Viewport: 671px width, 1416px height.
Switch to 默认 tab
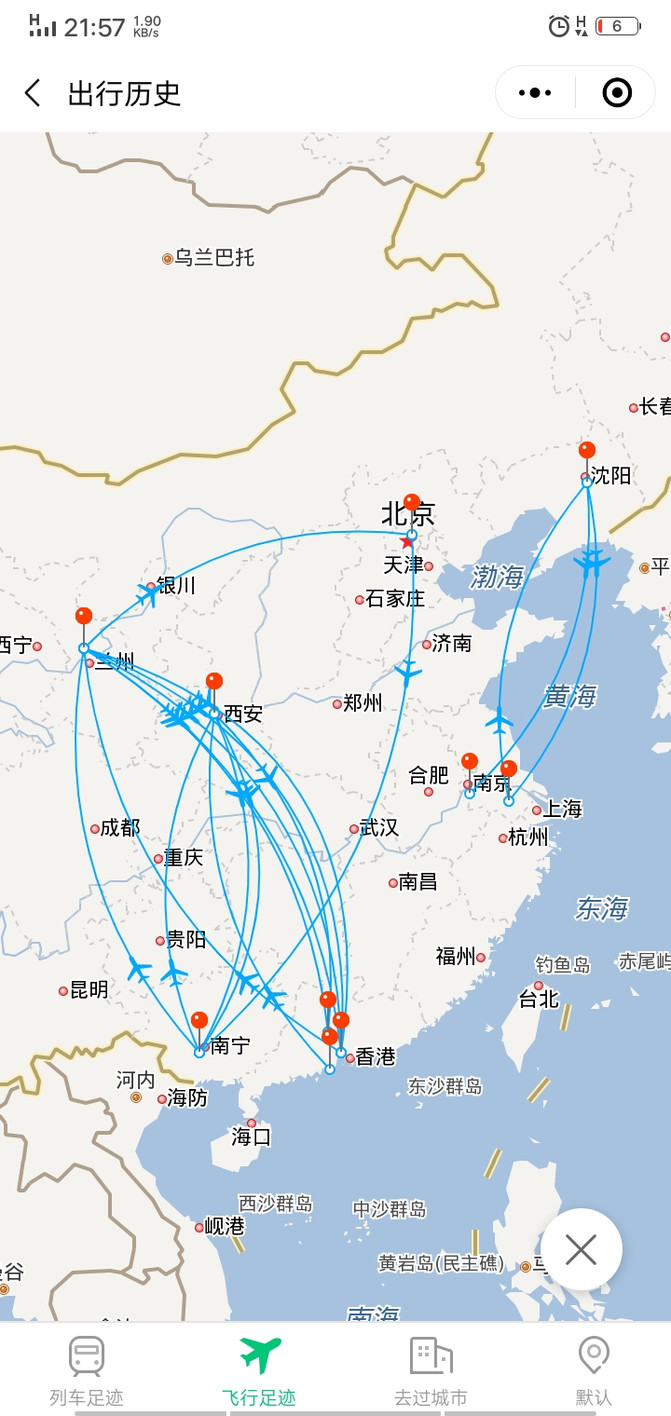(593, 1370)
